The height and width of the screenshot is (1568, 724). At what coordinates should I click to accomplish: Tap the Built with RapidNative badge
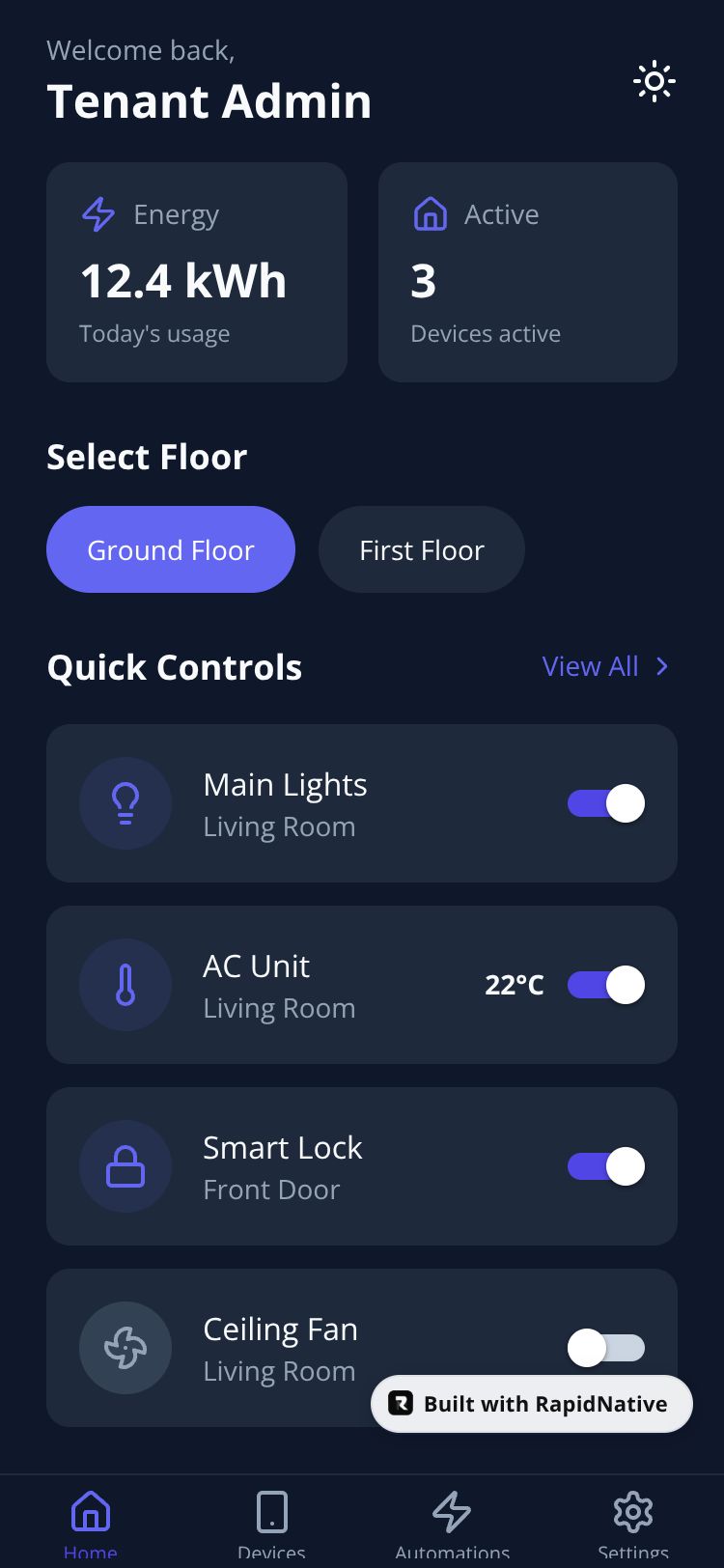tap(532, 1404)
